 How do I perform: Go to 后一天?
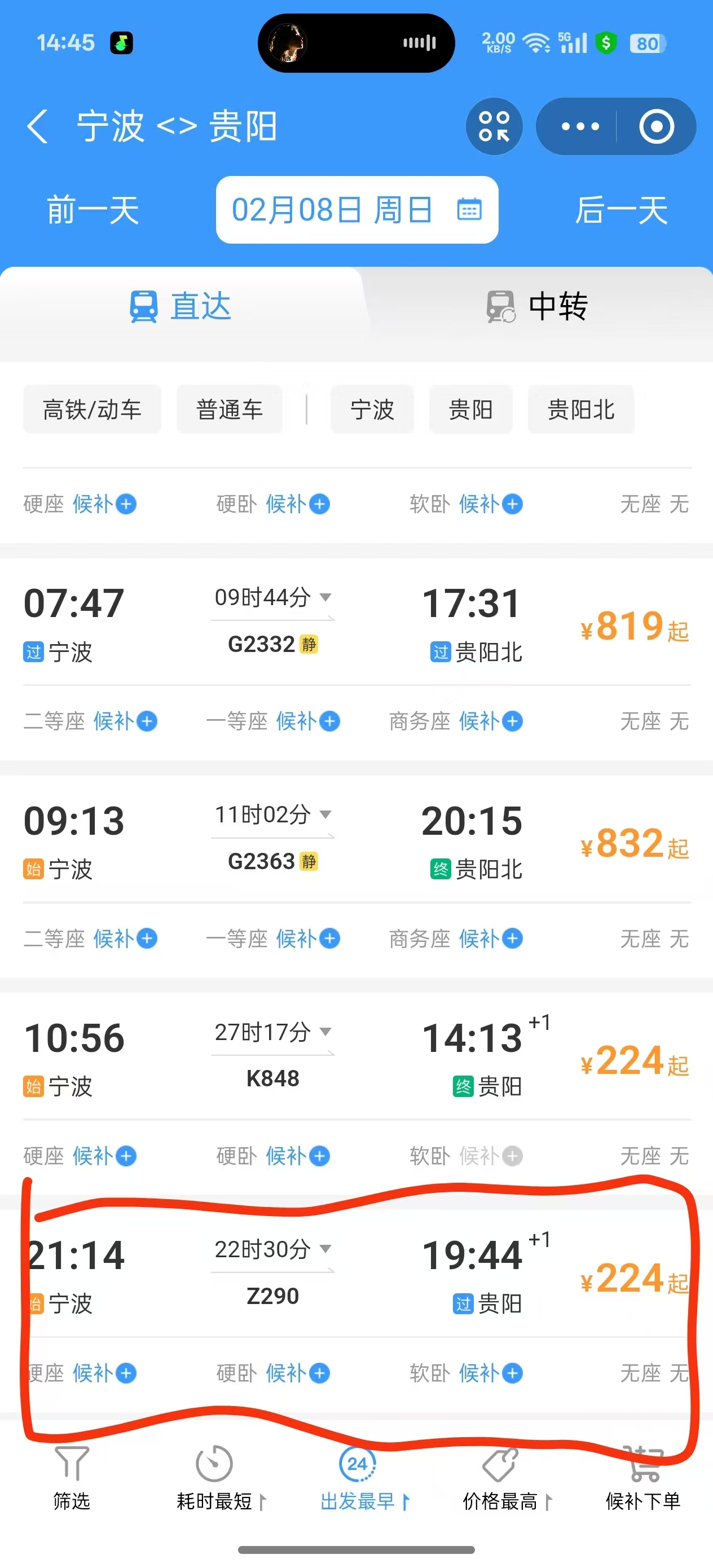(x=621, y=210)
